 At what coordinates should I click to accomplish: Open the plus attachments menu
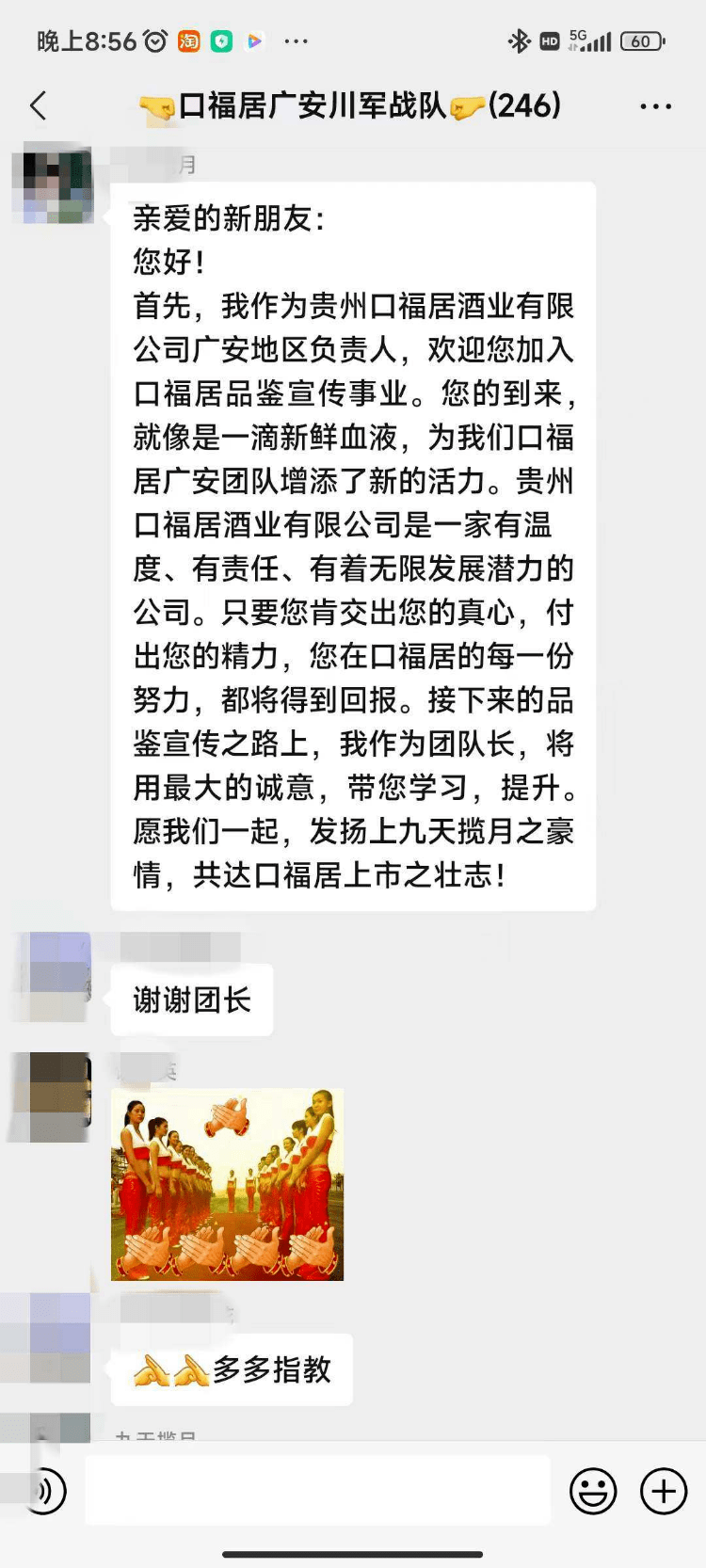coord(664,1491)
